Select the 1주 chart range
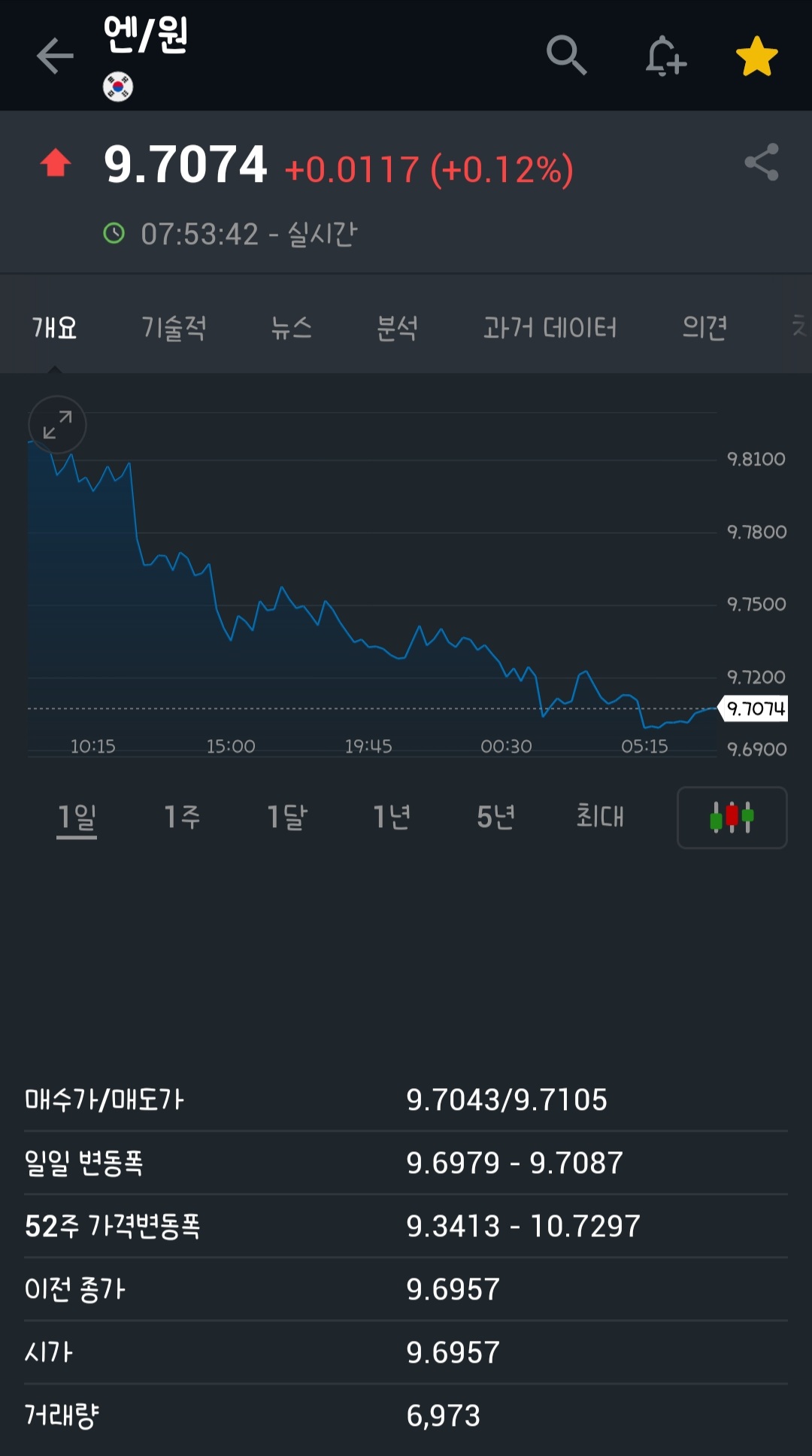812x1456 pixels. coord(182,817)
